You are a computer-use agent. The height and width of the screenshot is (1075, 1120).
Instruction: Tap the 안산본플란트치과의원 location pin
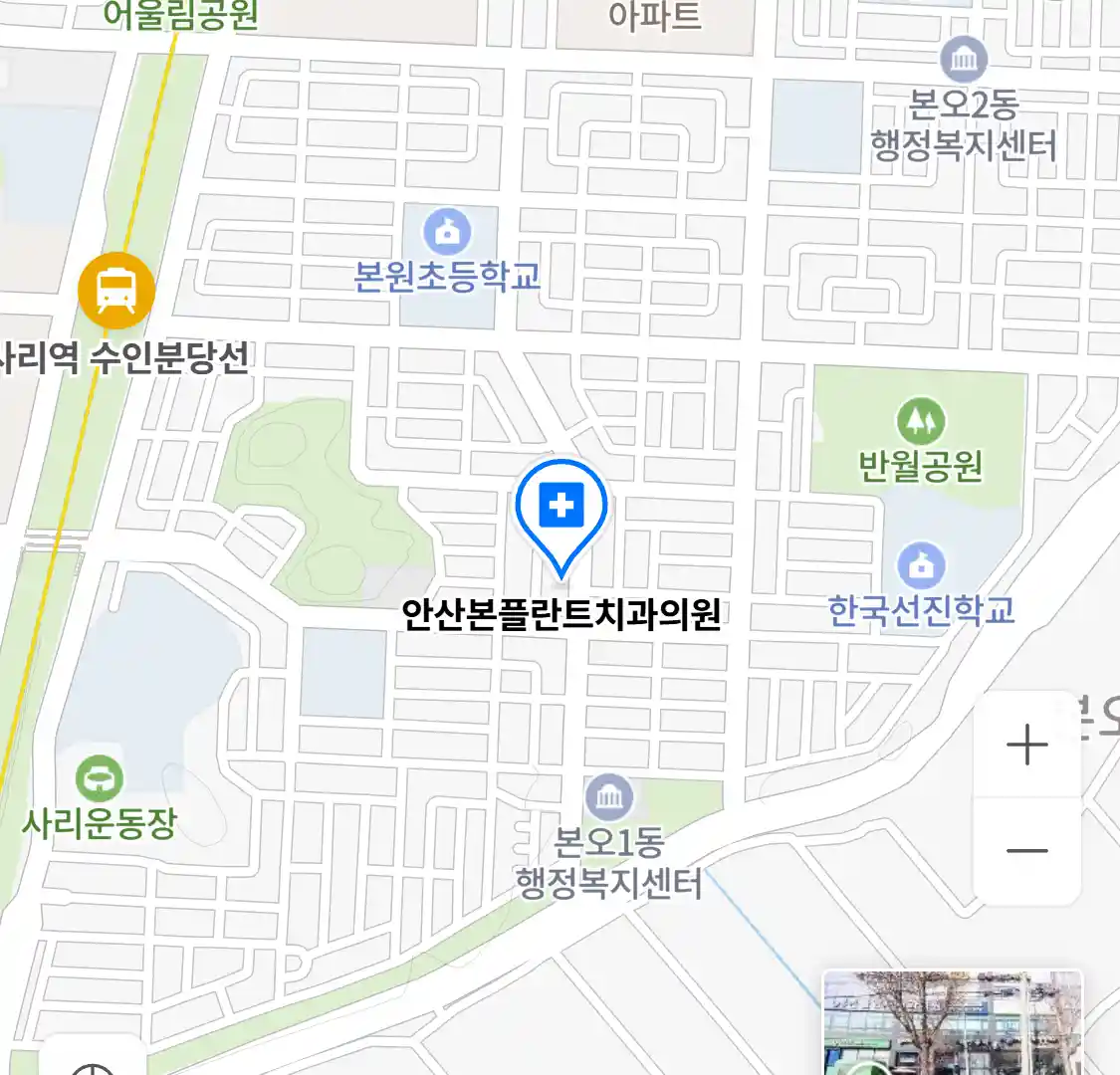click(x=561, y=510)
